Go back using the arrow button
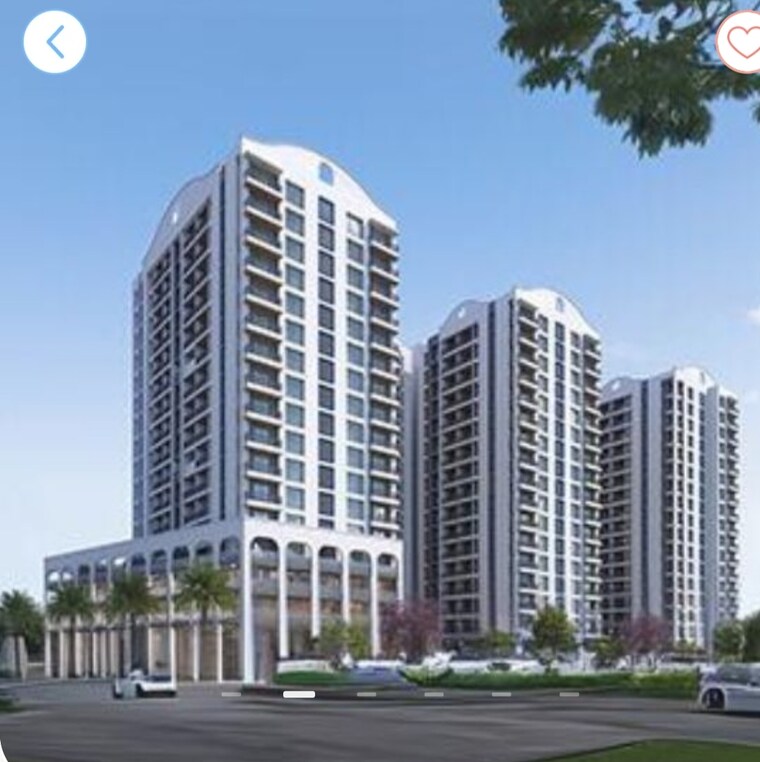 pos(55,42)
